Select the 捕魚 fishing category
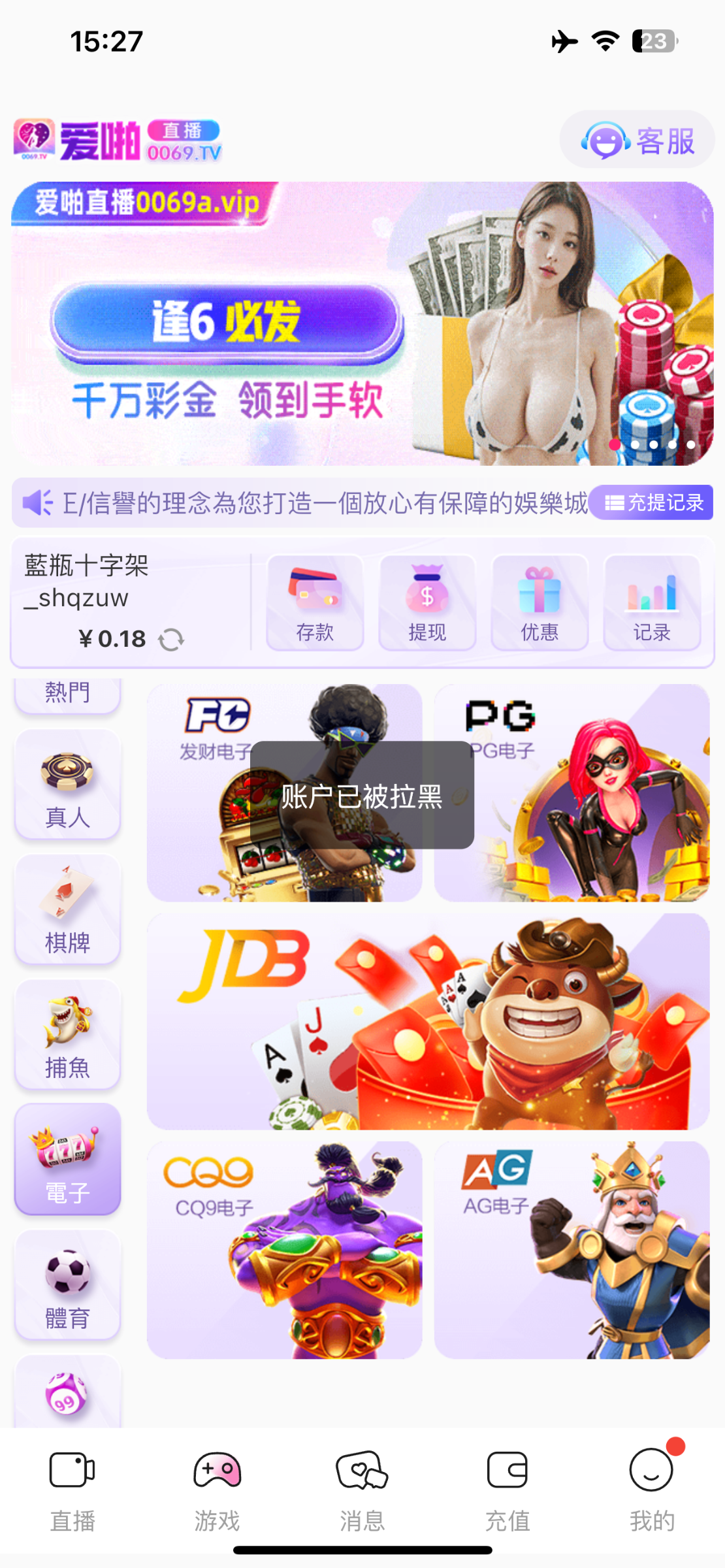 pos(67,1035)
